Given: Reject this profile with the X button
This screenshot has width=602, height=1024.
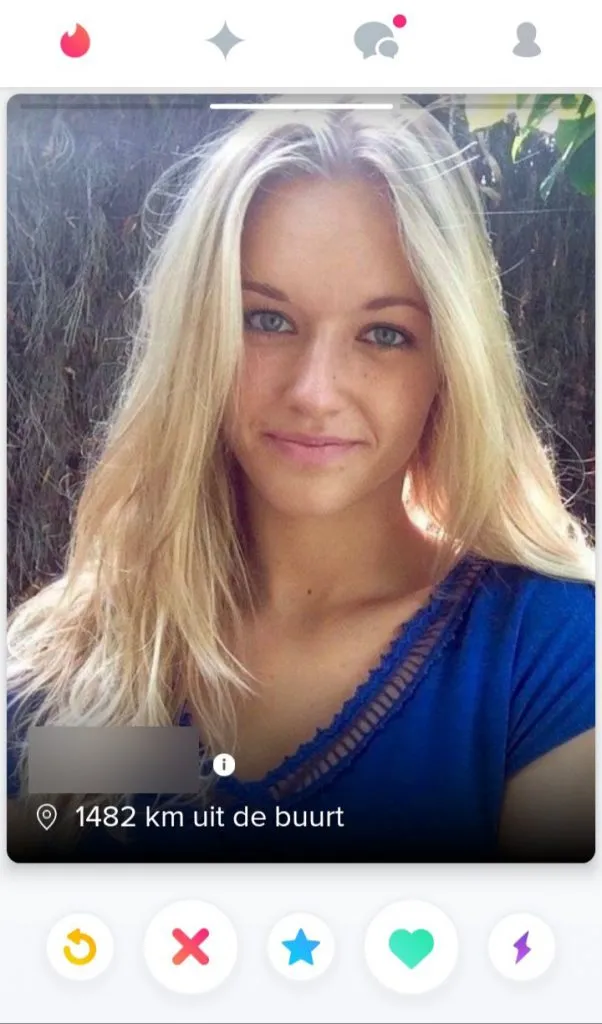Looking at the screenshot, I should coord(190,946).
